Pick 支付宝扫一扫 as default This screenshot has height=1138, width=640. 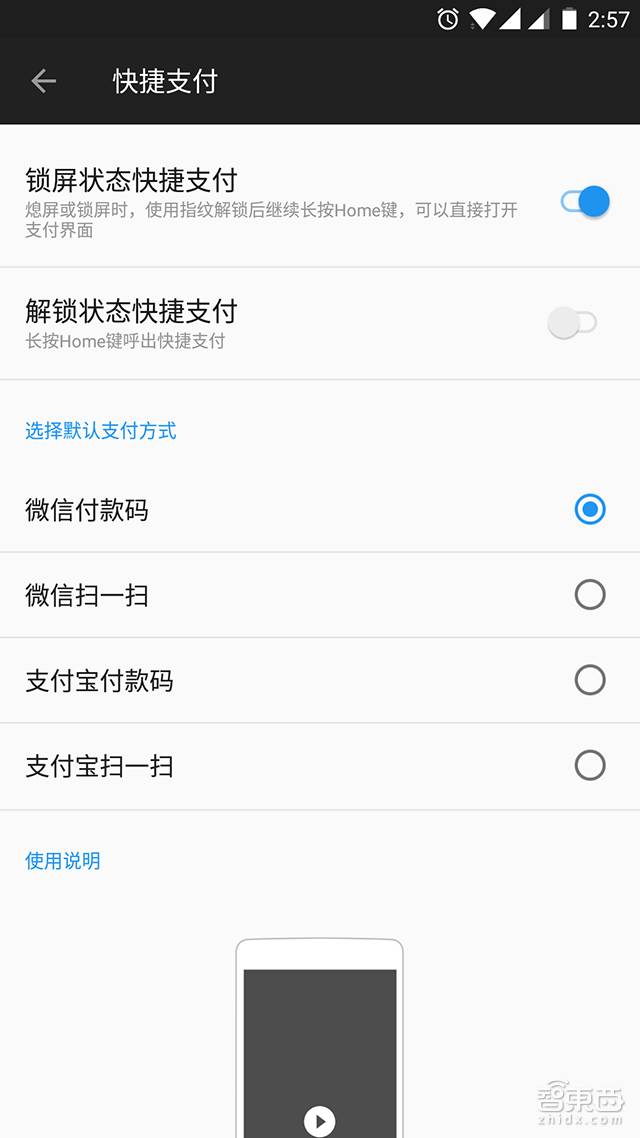point(590,766)
